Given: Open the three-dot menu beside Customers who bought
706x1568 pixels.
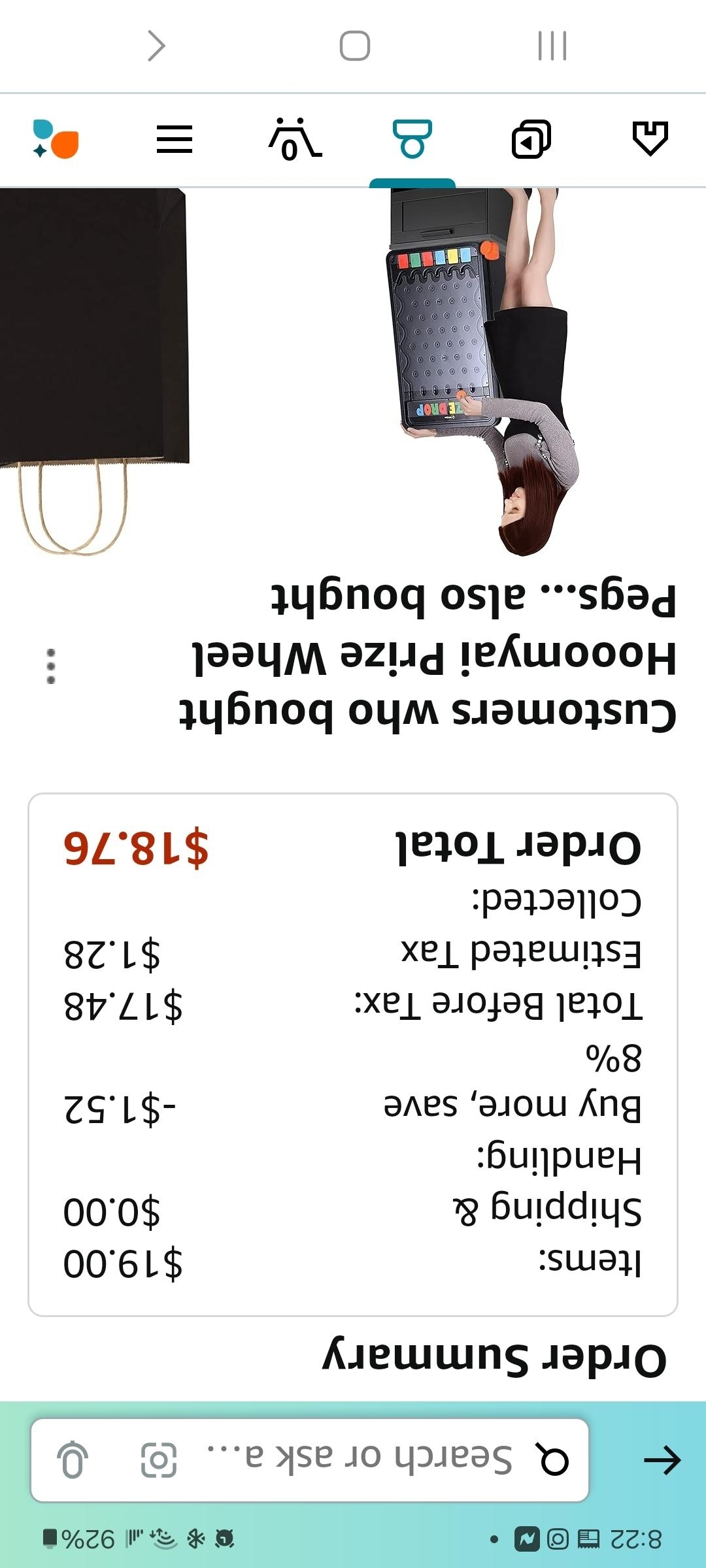Looking at the screenshot, I should pyautogui.click(x=51, y=666).
